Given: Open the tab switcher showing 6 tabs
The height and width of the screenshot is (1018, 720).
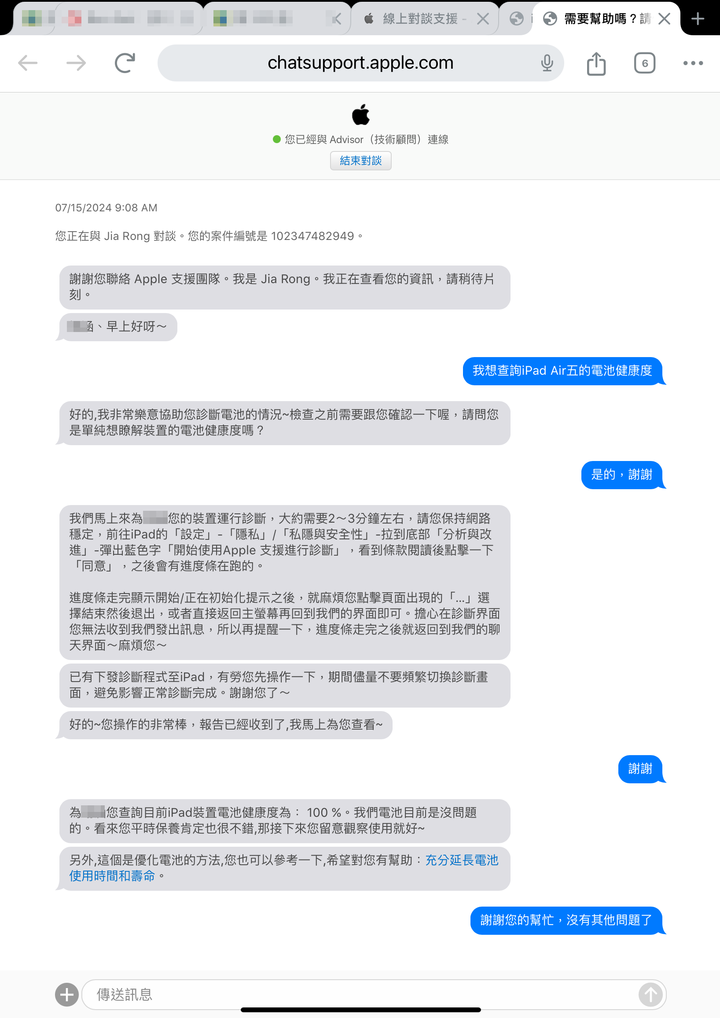Looking at the screenshot, I should pos(645,63).
